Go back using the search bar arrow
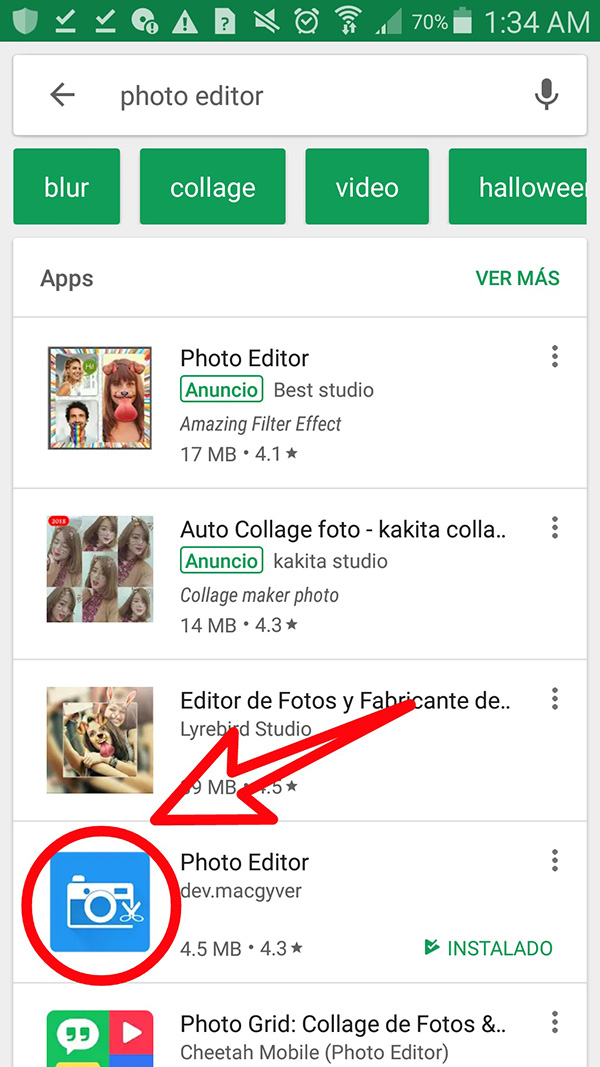600x1067 pixels. [x=63, y=96]
